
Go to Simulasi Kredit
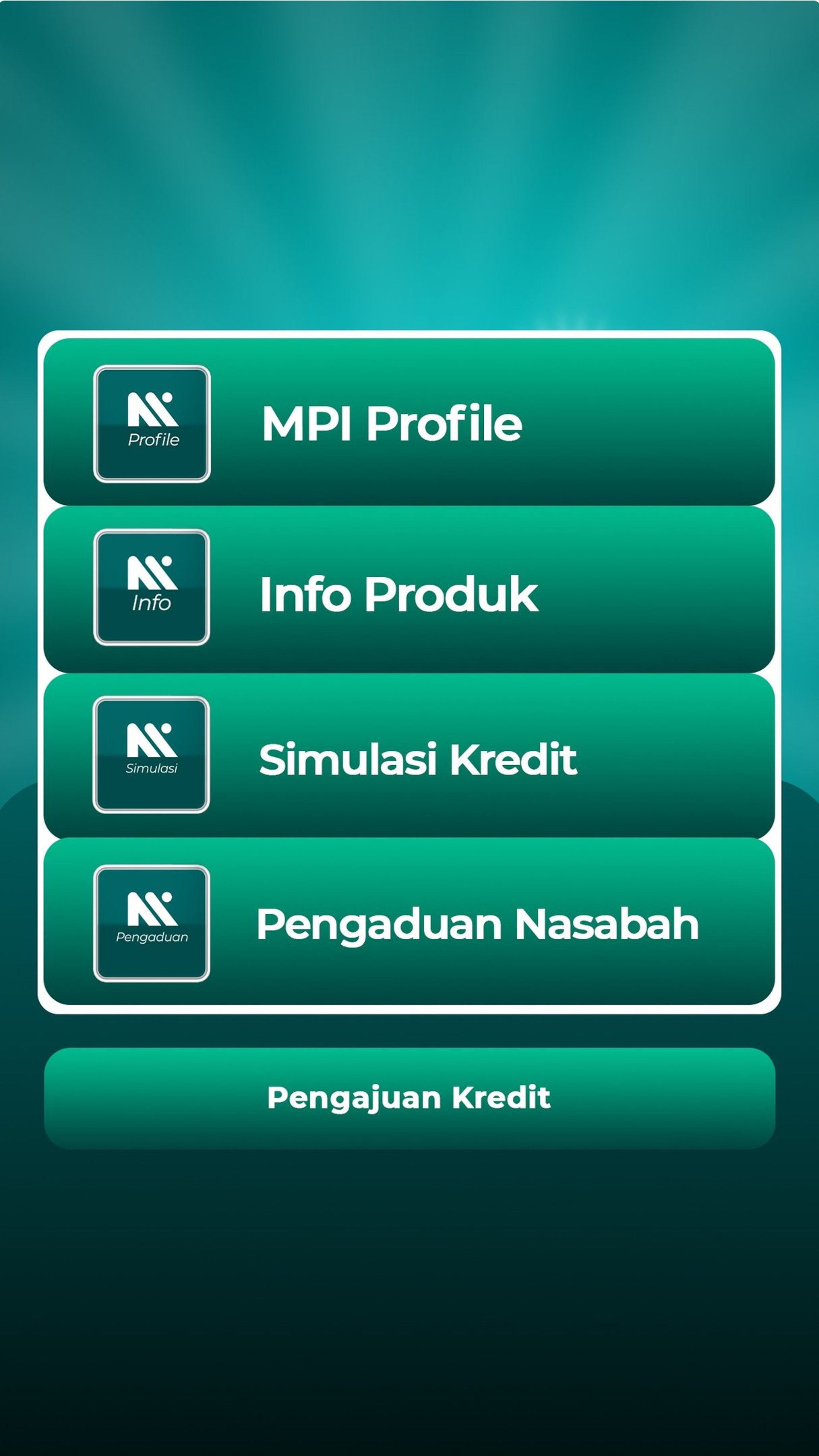409,757
